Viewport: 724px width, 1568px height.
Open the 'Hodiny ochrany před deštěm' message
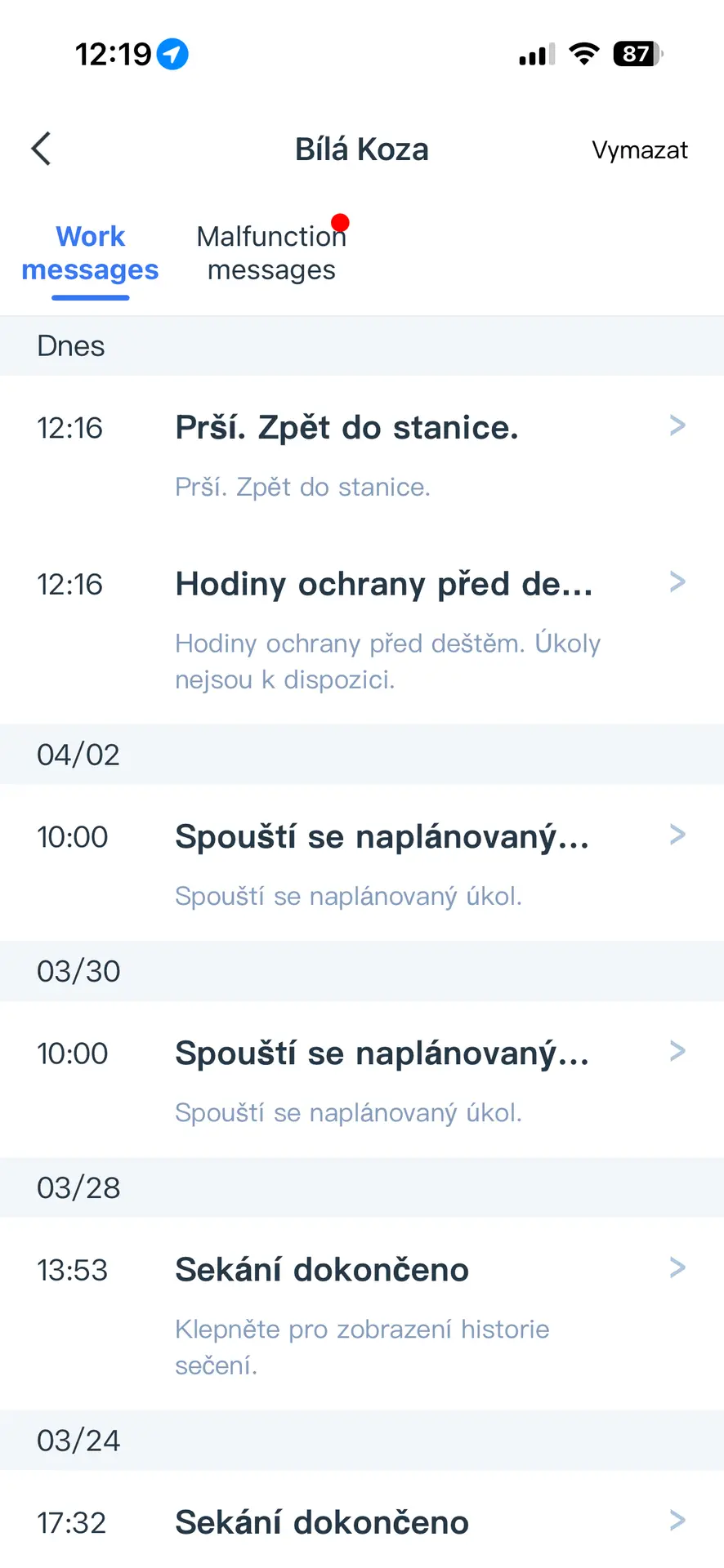361,629
